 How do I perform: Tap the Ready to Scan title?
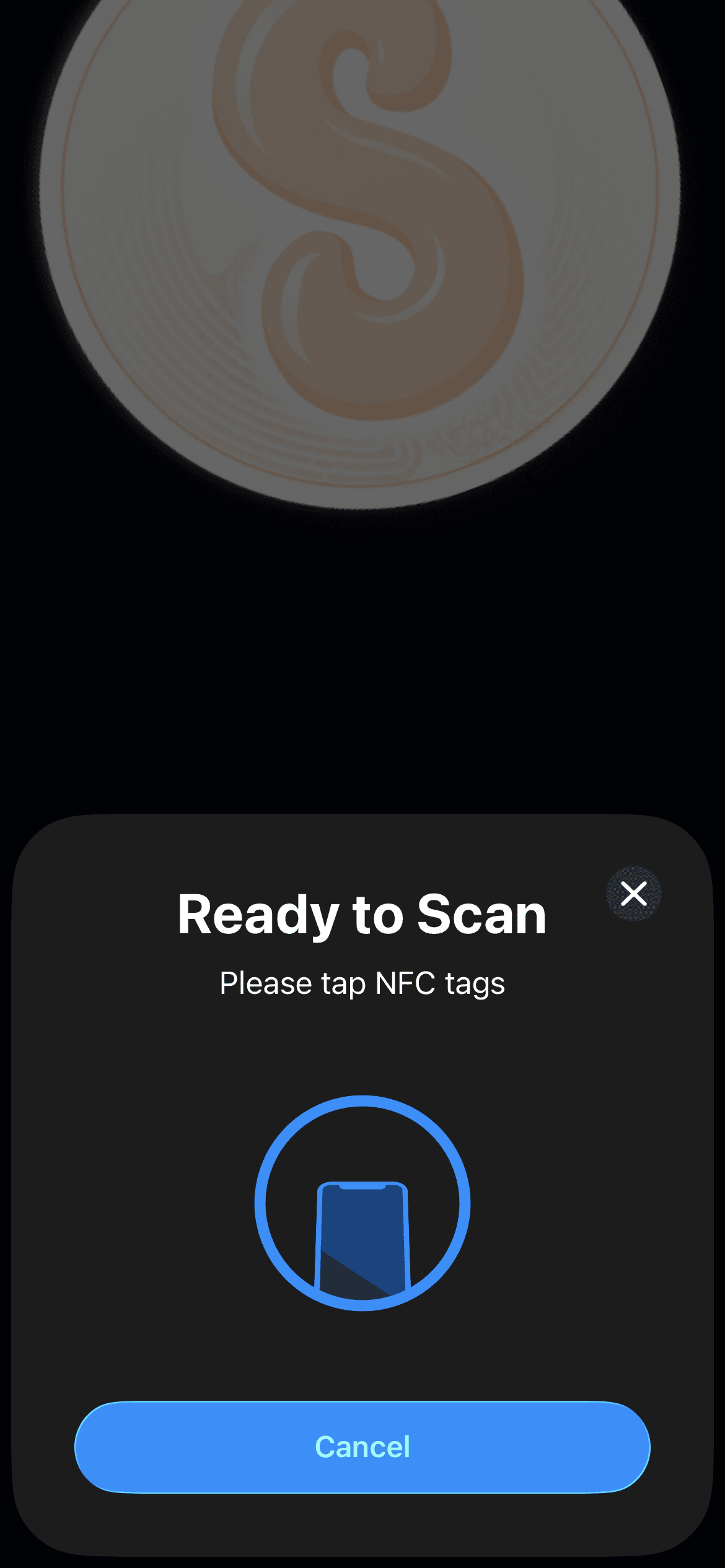[x=362, y=913]
